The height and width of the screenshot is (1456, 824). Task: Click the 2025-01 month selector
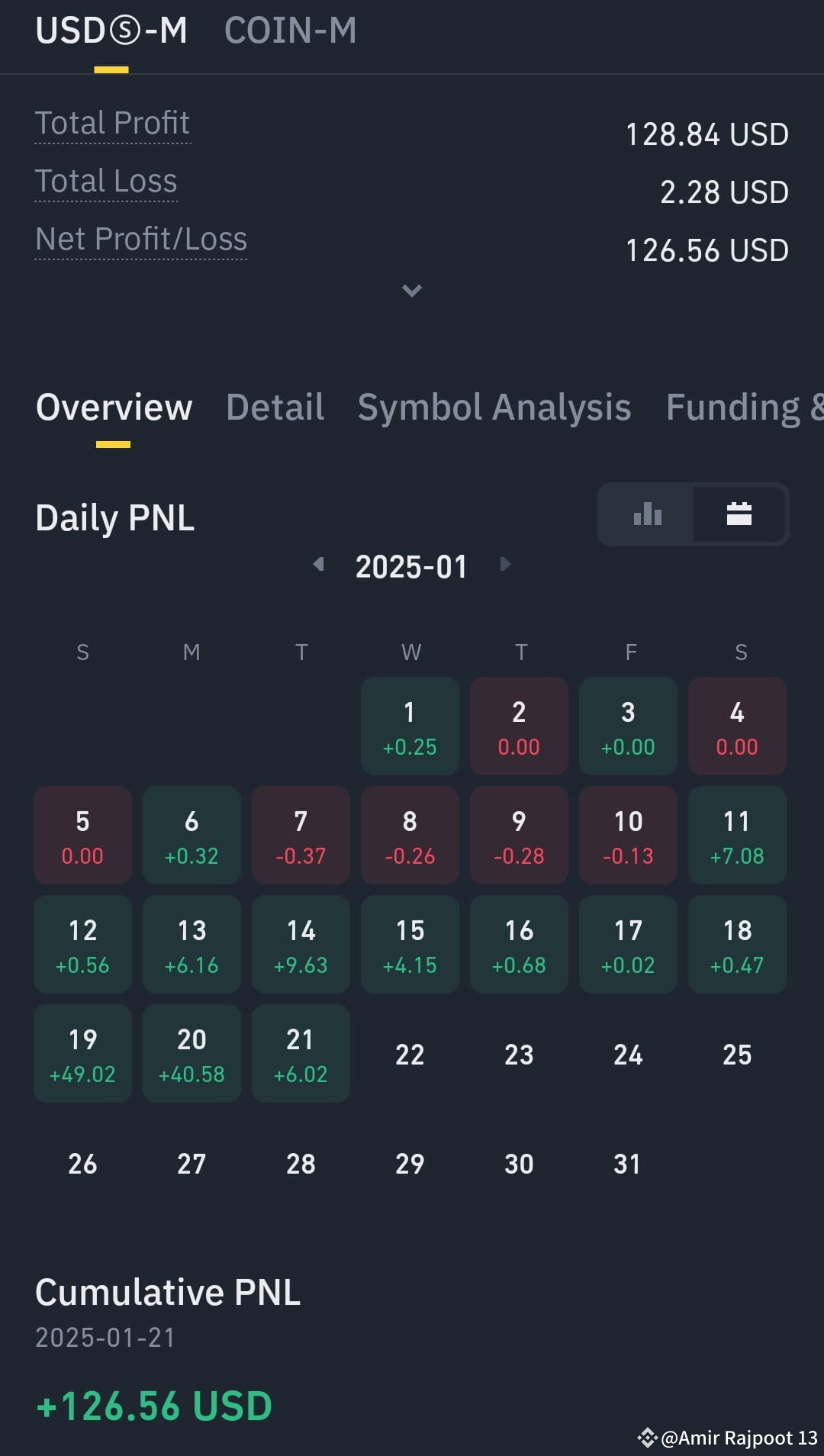click(412, 565)
